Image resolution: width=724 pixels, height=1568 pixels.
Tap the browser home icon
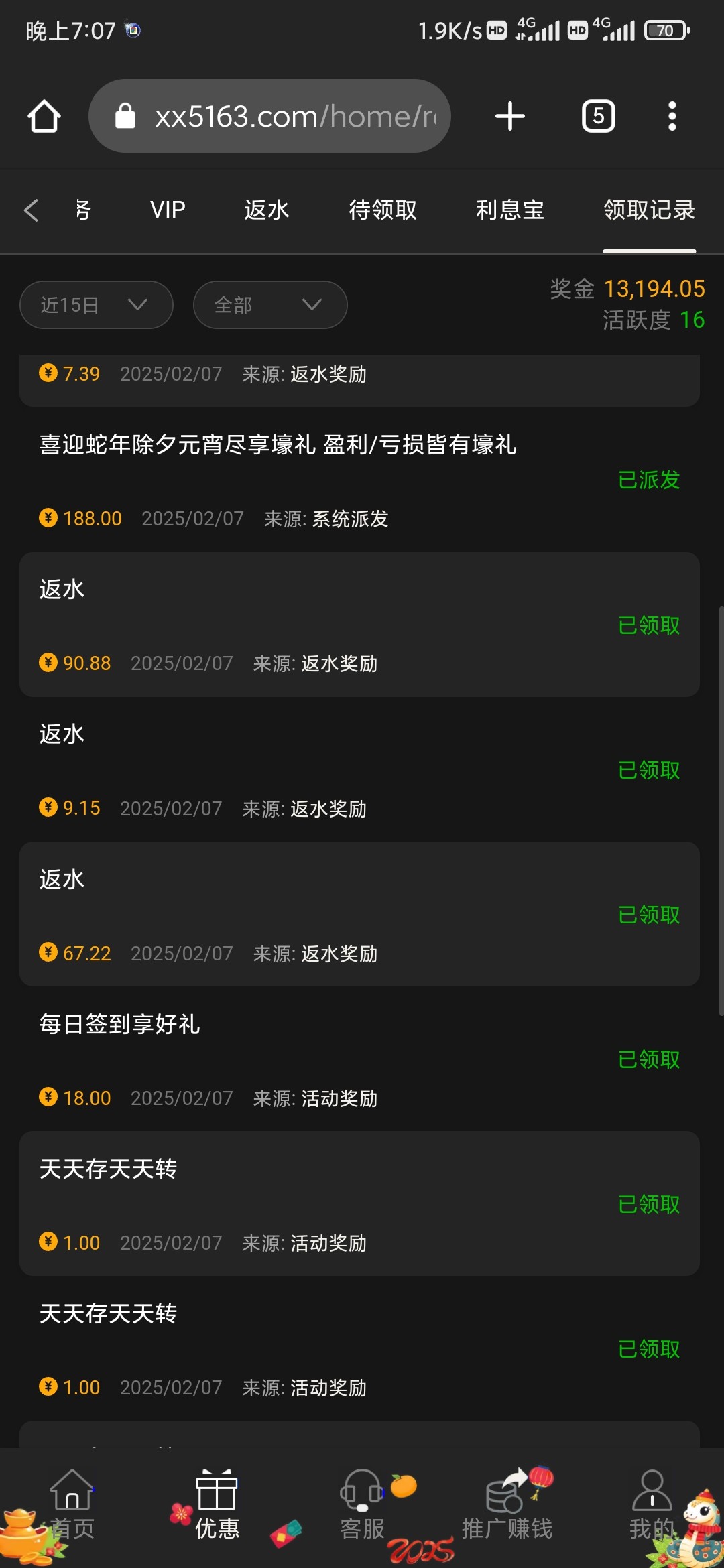[44, 116]
